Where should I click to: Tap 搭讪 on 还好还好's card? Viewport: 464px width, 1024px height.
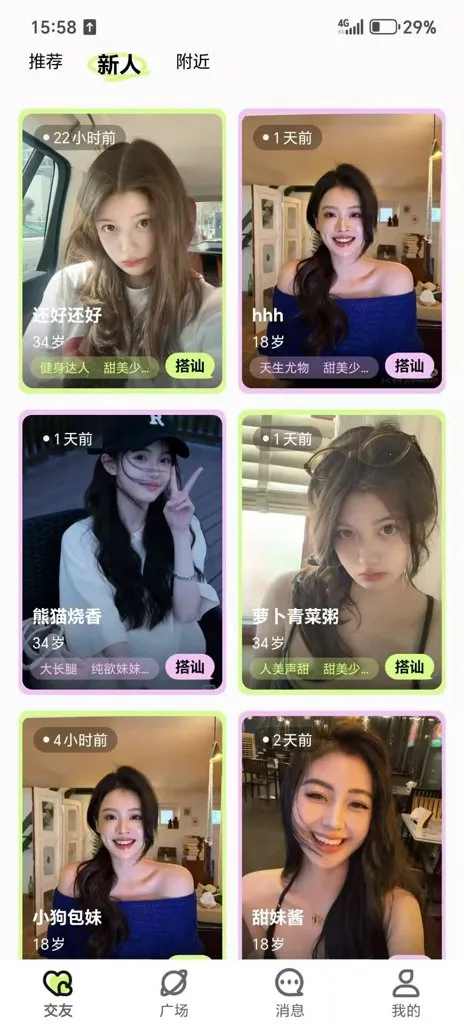(190, 366)
